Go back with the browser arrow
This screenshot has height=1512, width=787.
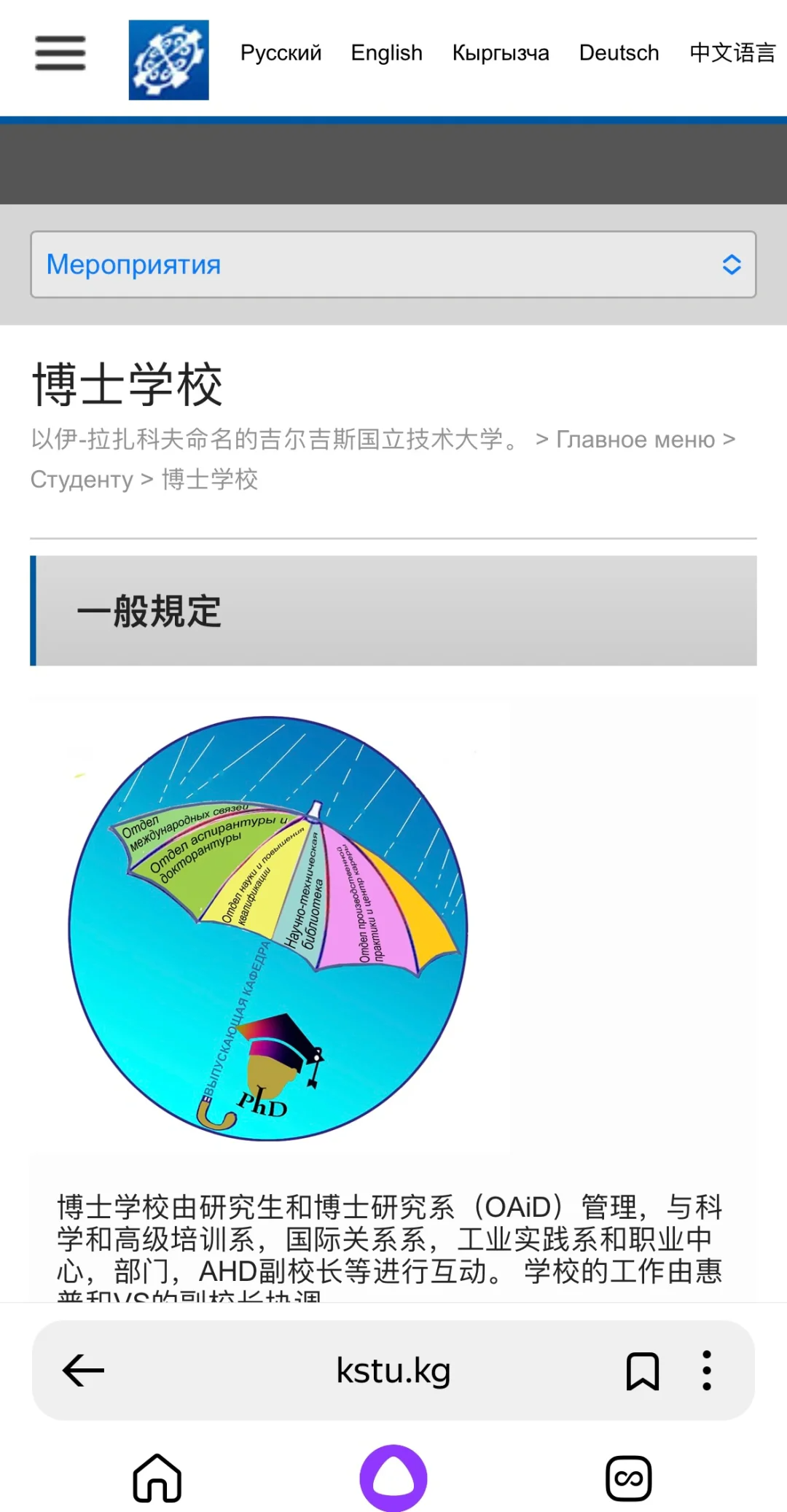[x=83, y=1371]
